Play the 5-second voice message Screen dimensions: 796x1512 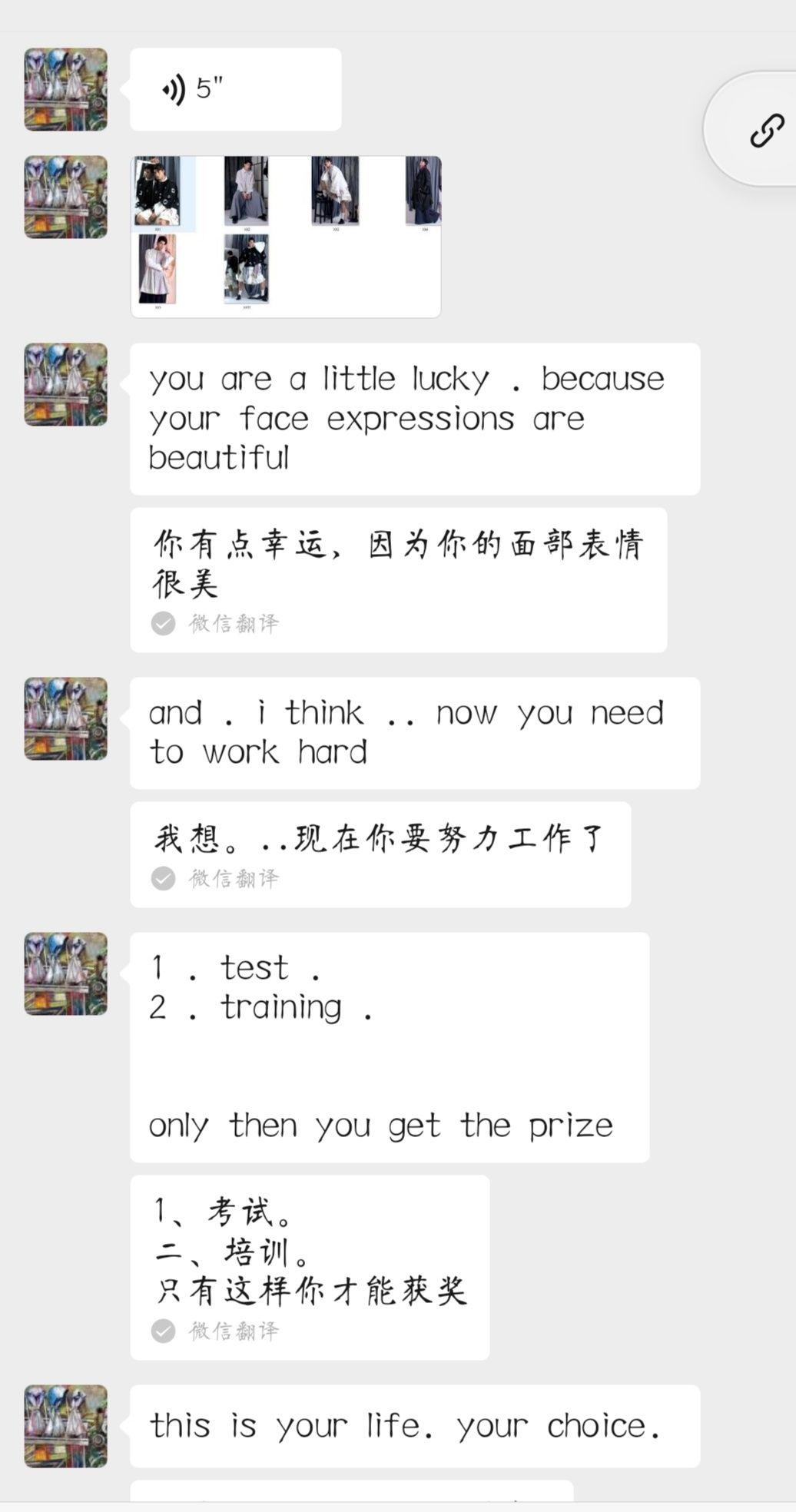[234, 89]
